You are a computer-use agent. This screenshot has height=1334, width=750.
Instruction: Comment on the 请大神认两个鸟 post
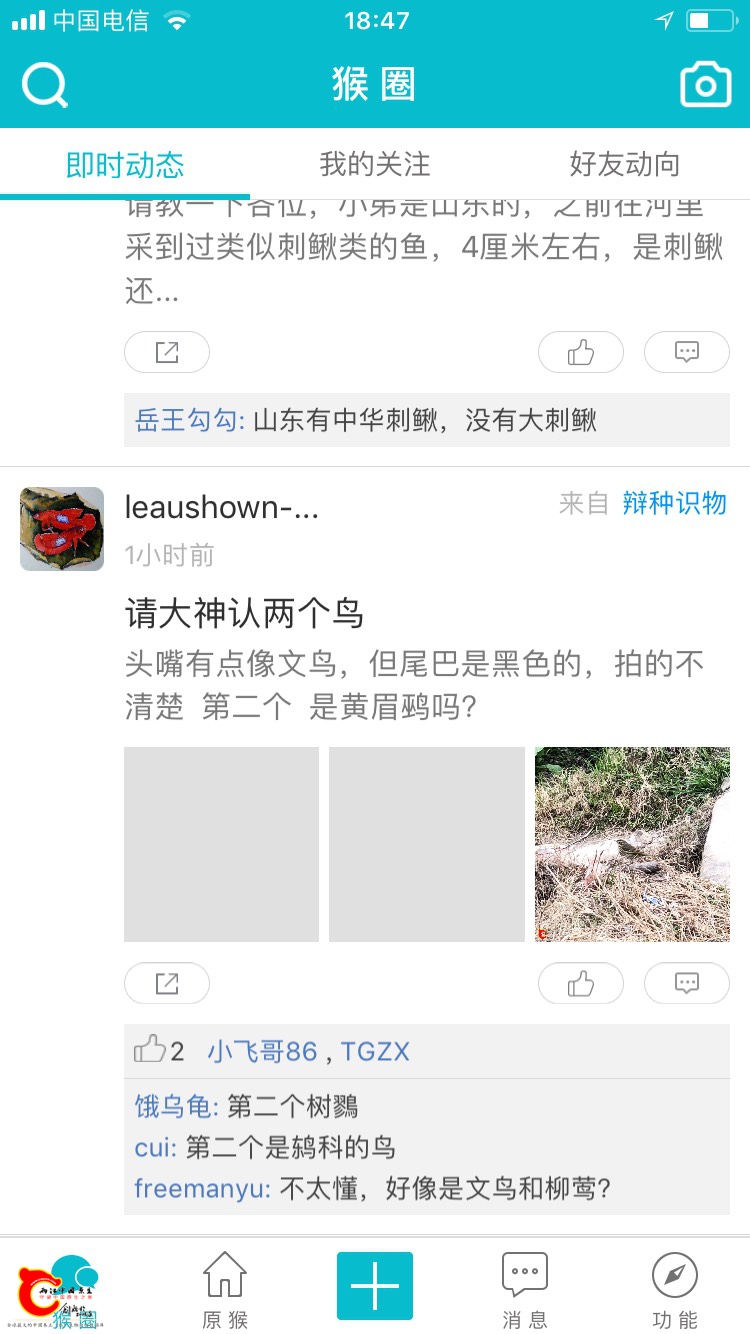point(686,984)
